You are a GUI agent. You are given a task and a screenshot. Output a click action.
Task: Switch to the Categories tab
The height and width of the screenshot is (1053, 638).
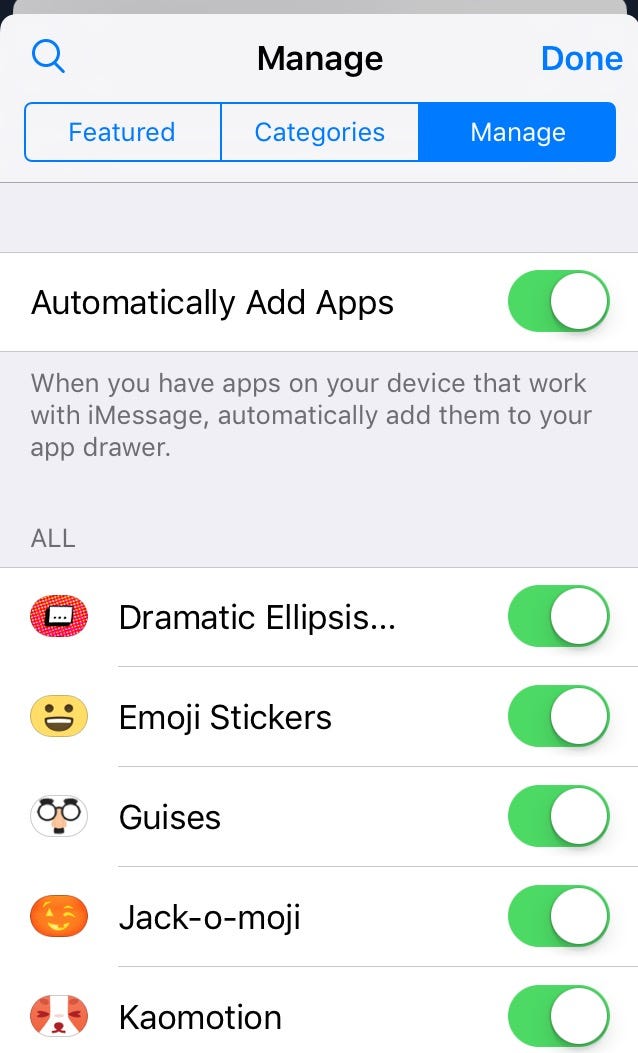(319, 132)
